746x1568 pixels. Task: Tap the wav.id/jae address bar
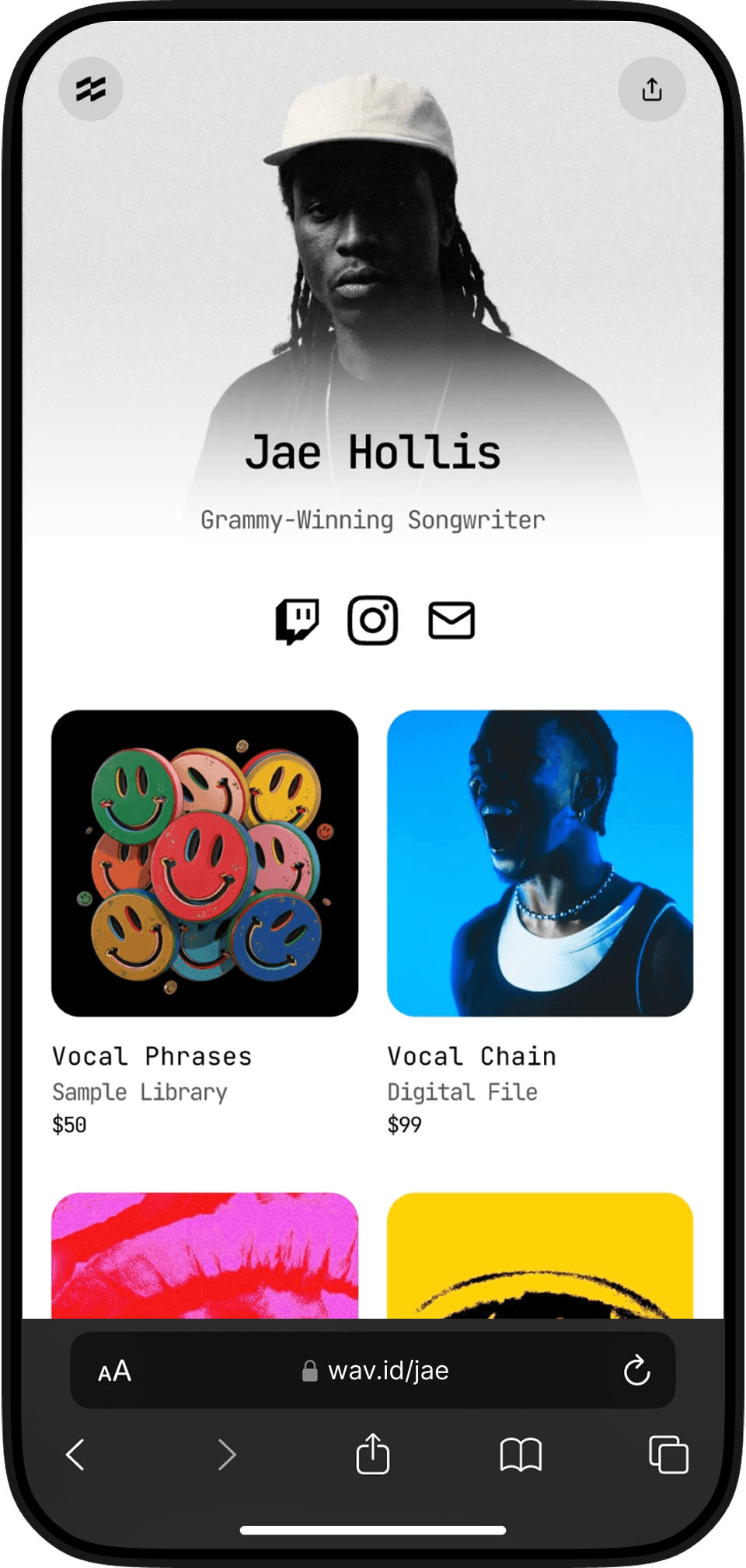point(389,1370)
